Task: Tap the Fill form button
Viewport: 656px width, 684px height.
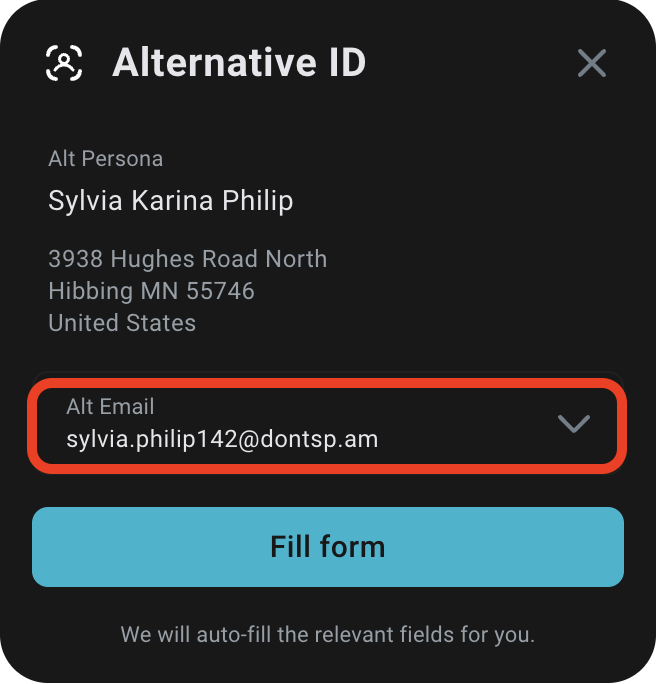Action: (328, 547)
